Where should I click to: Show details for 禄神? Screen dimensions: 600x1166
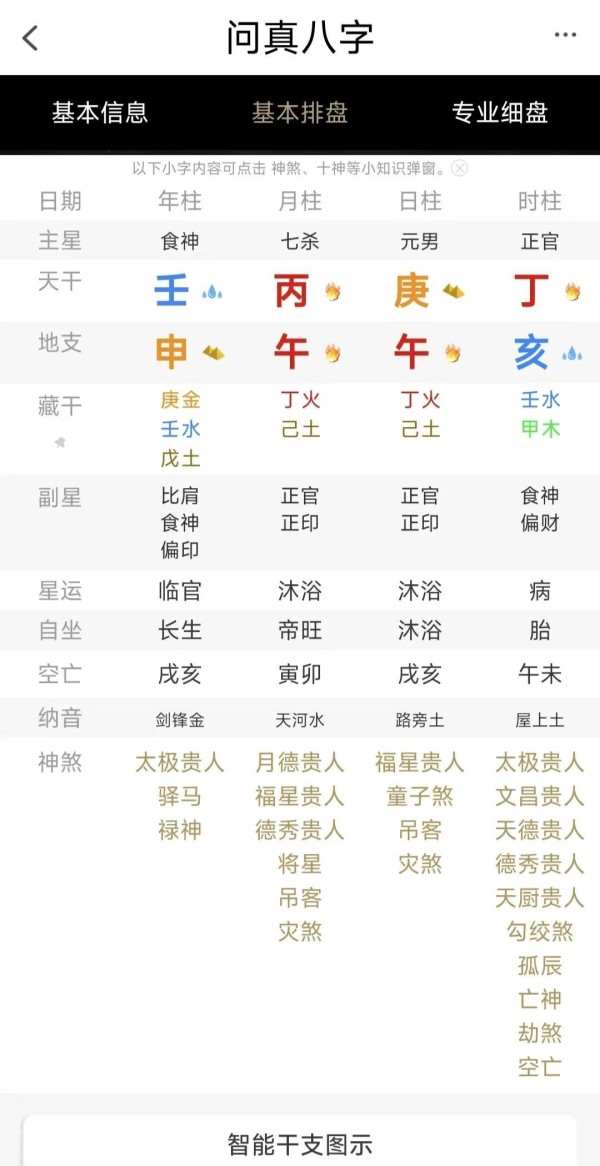click(x=180, y=830)
